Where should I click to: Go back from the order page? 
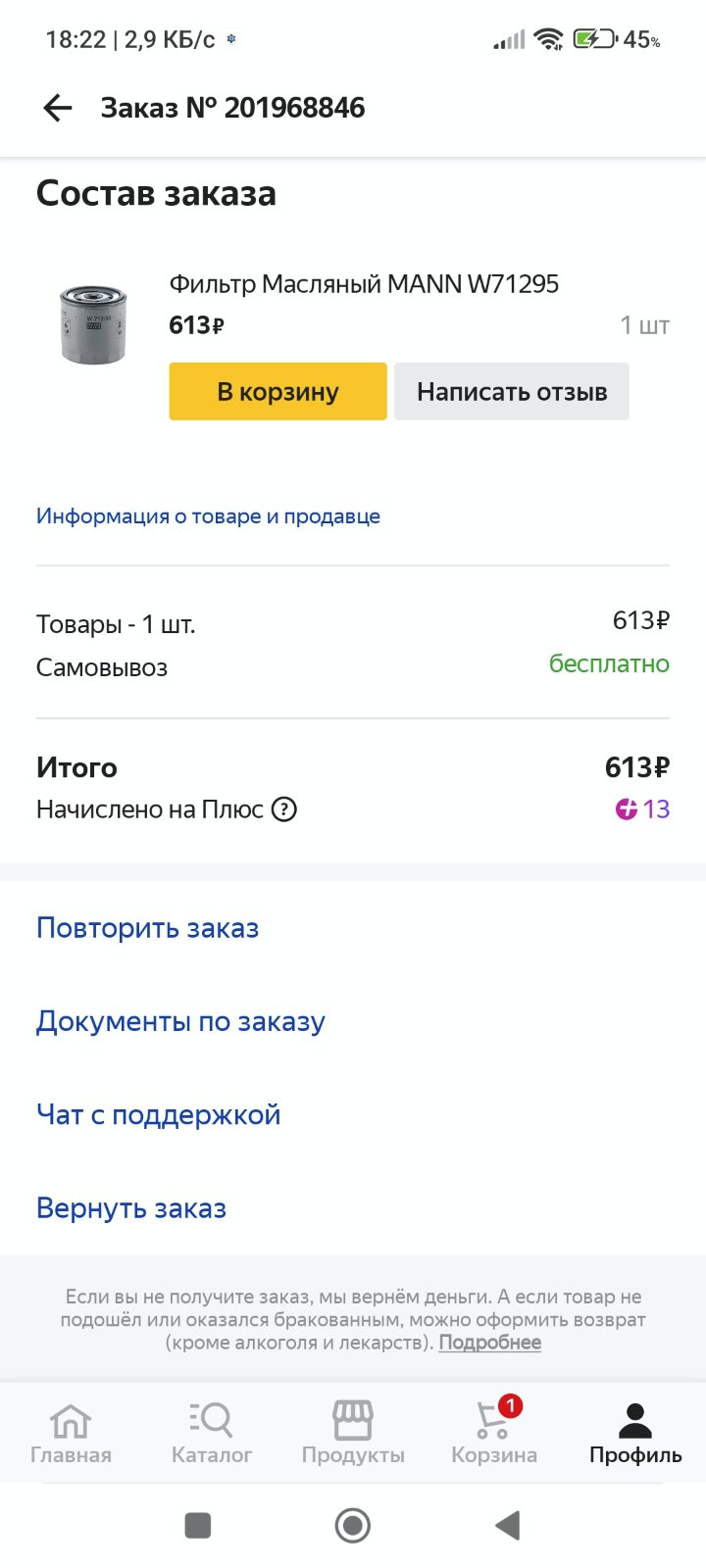tap(58, 108)
